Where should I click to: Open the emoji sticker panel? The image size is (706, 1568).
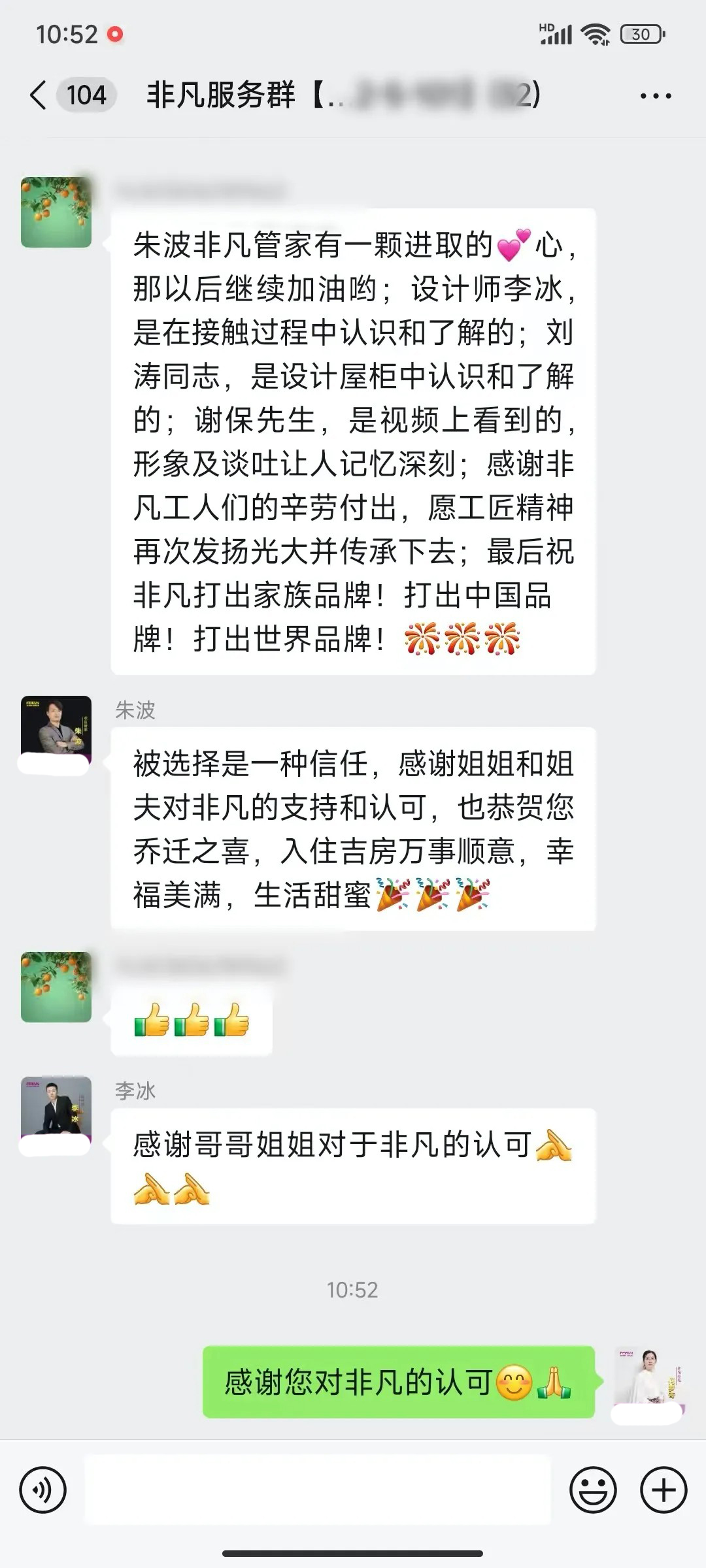pos(593,1491)
